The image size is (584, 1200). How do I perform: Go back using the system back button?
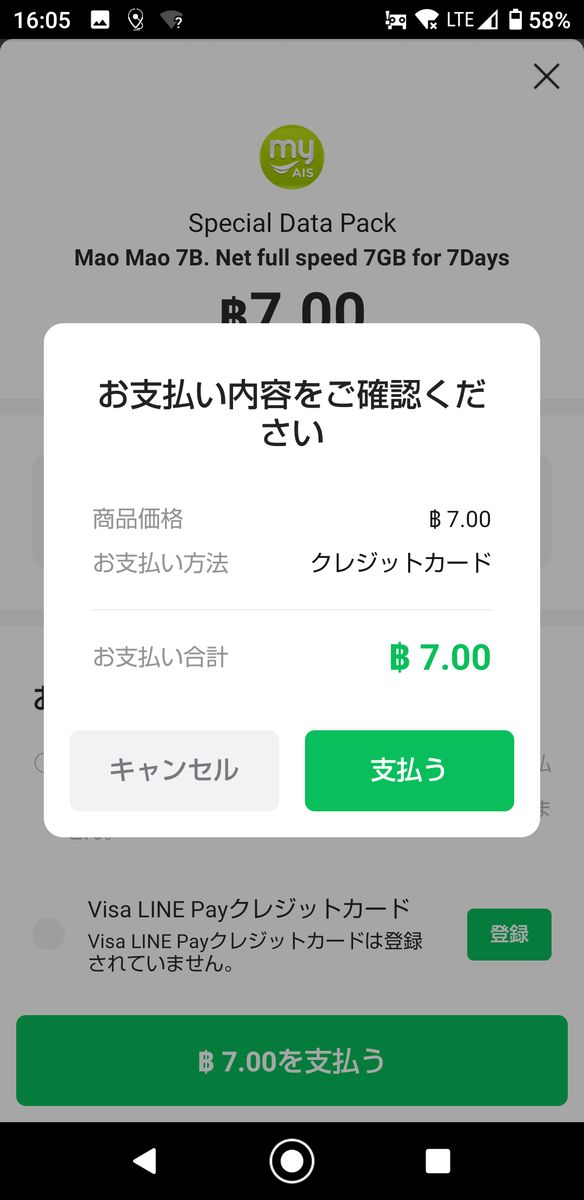pyautogui.click(x=145, y=1160)
